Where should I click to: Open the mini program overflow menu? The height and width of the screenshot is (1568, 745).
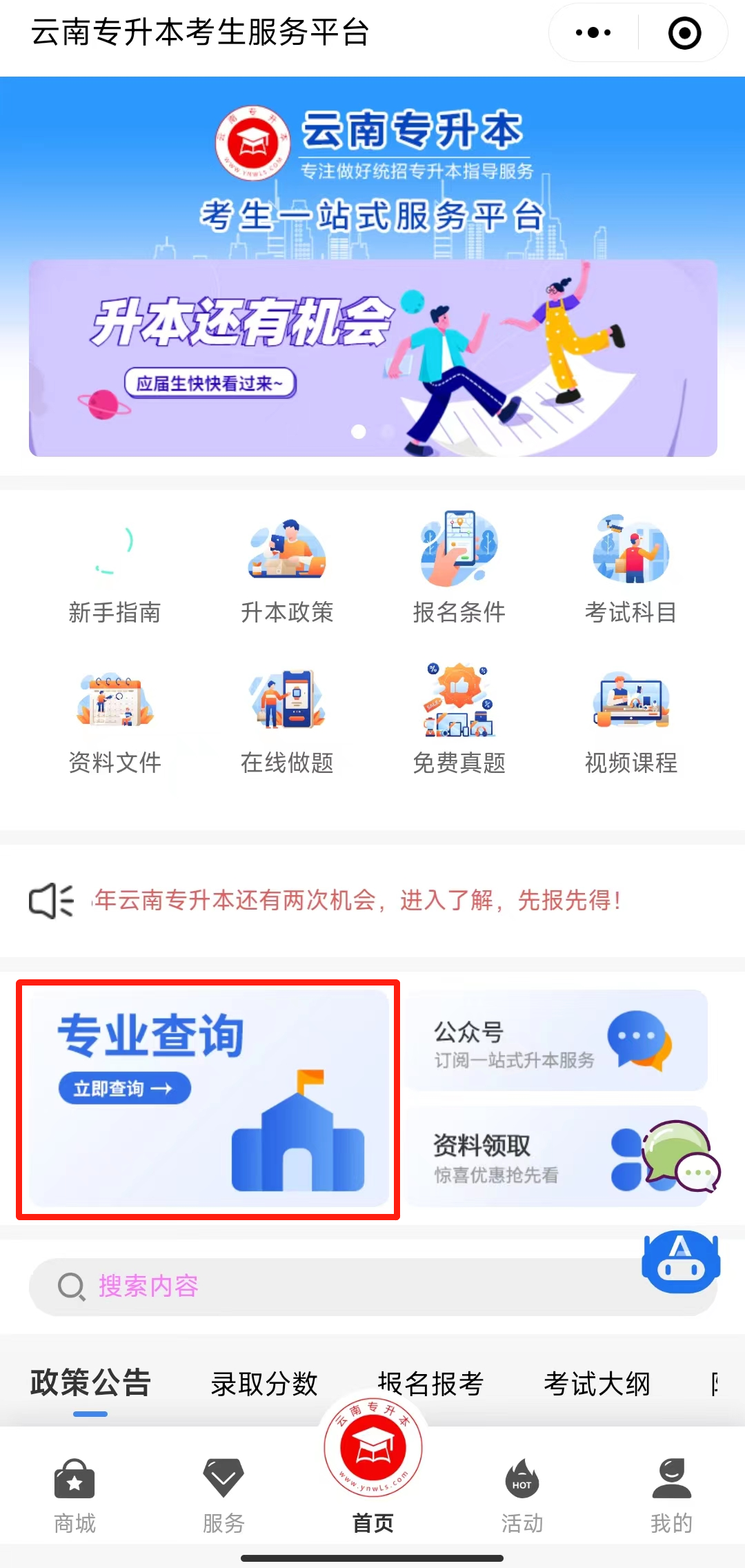[593, 33]
